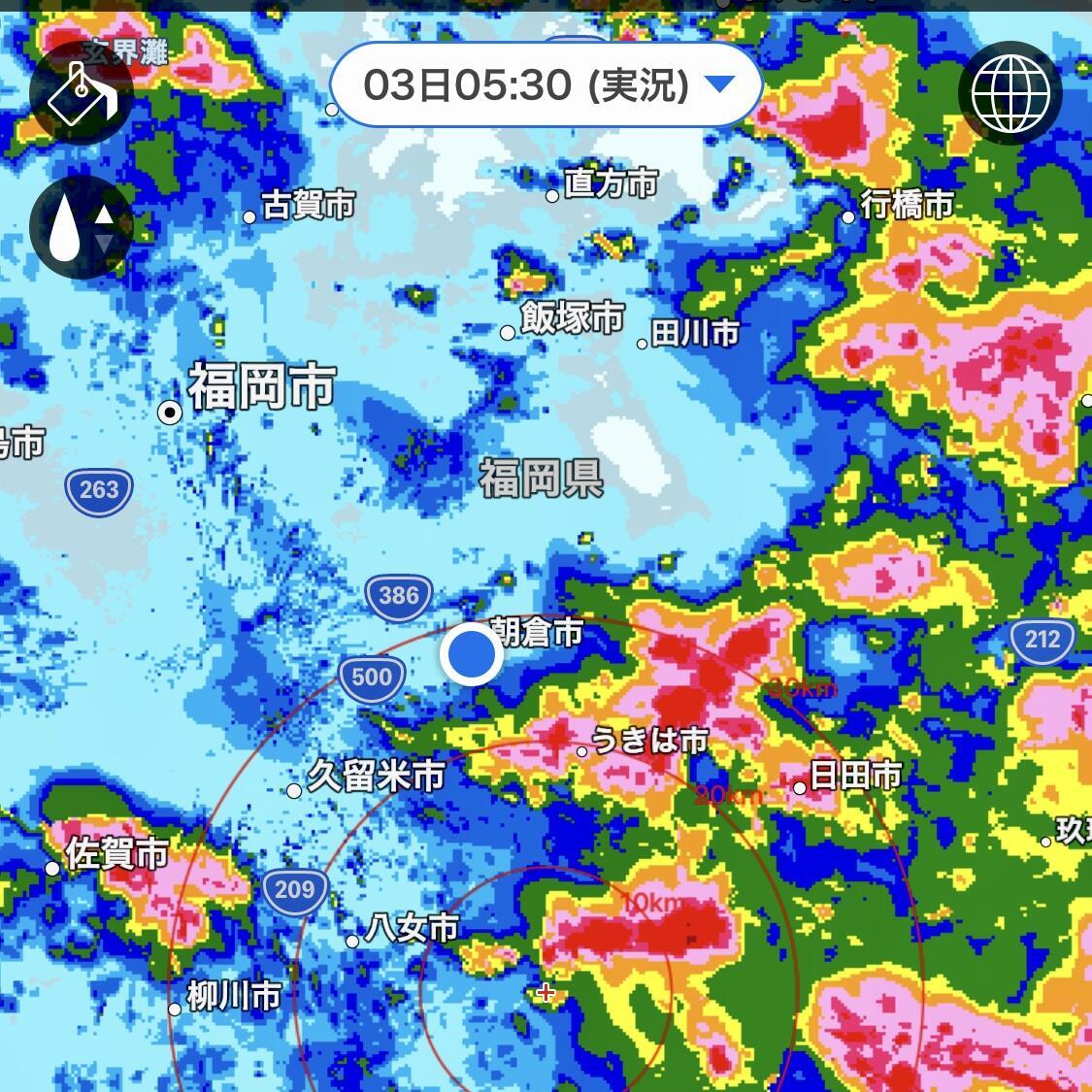Open the paint bucket color overlay icon
Screen dimensions: 1092x1092
point(82,93)
